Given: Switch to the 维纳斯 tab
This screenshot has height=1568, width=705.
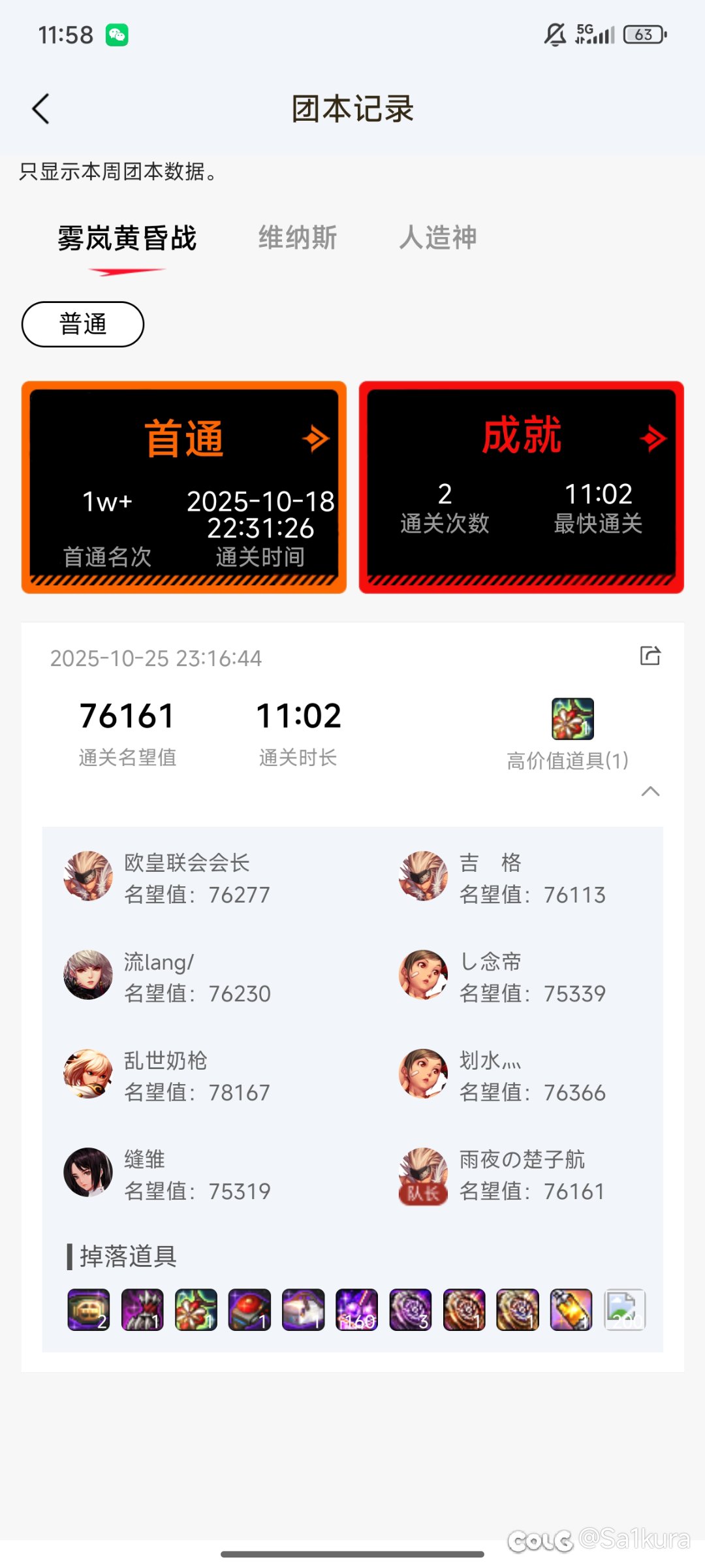Looking at the screenshot, I should coord(297,238).
